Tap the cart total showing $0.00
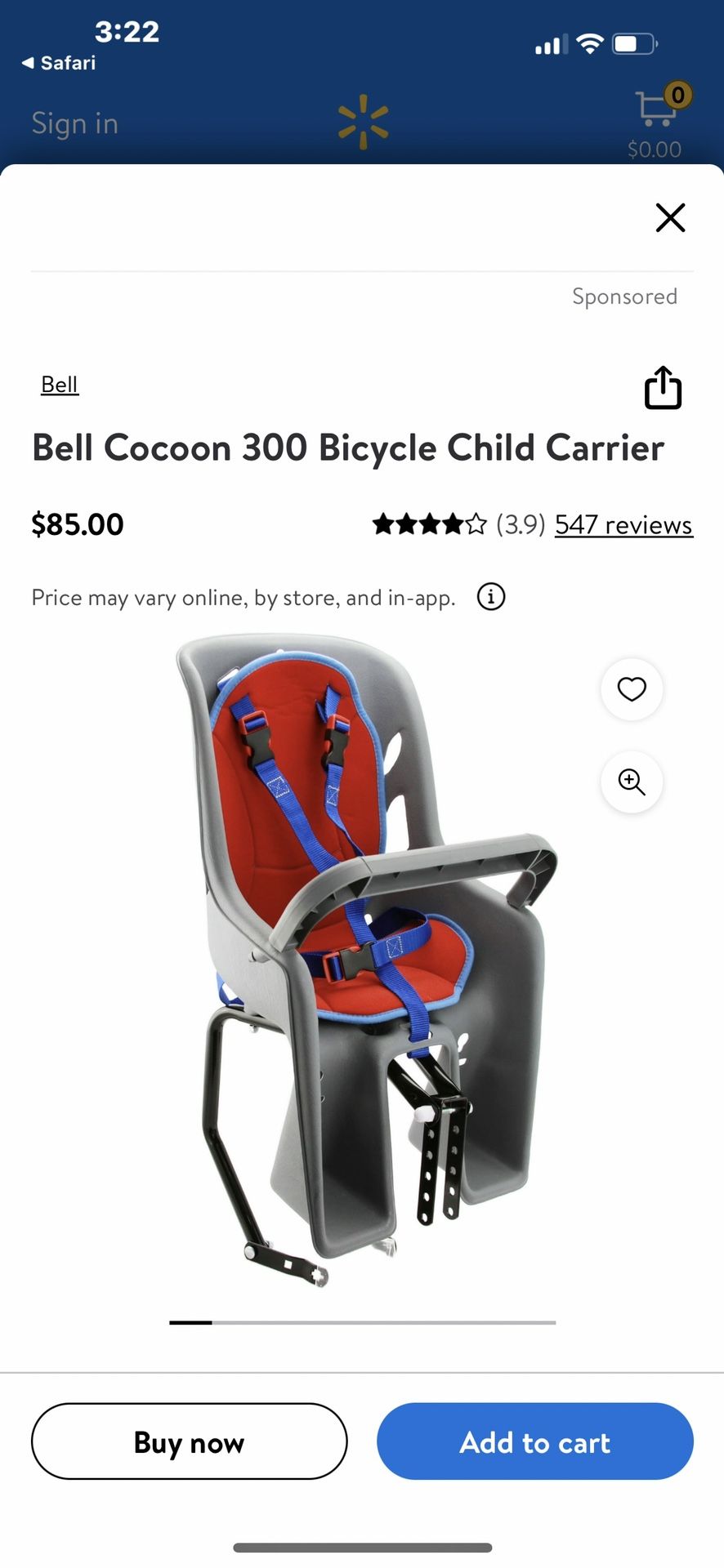The width and height of the screenshot is (724, 1568). 655,149
